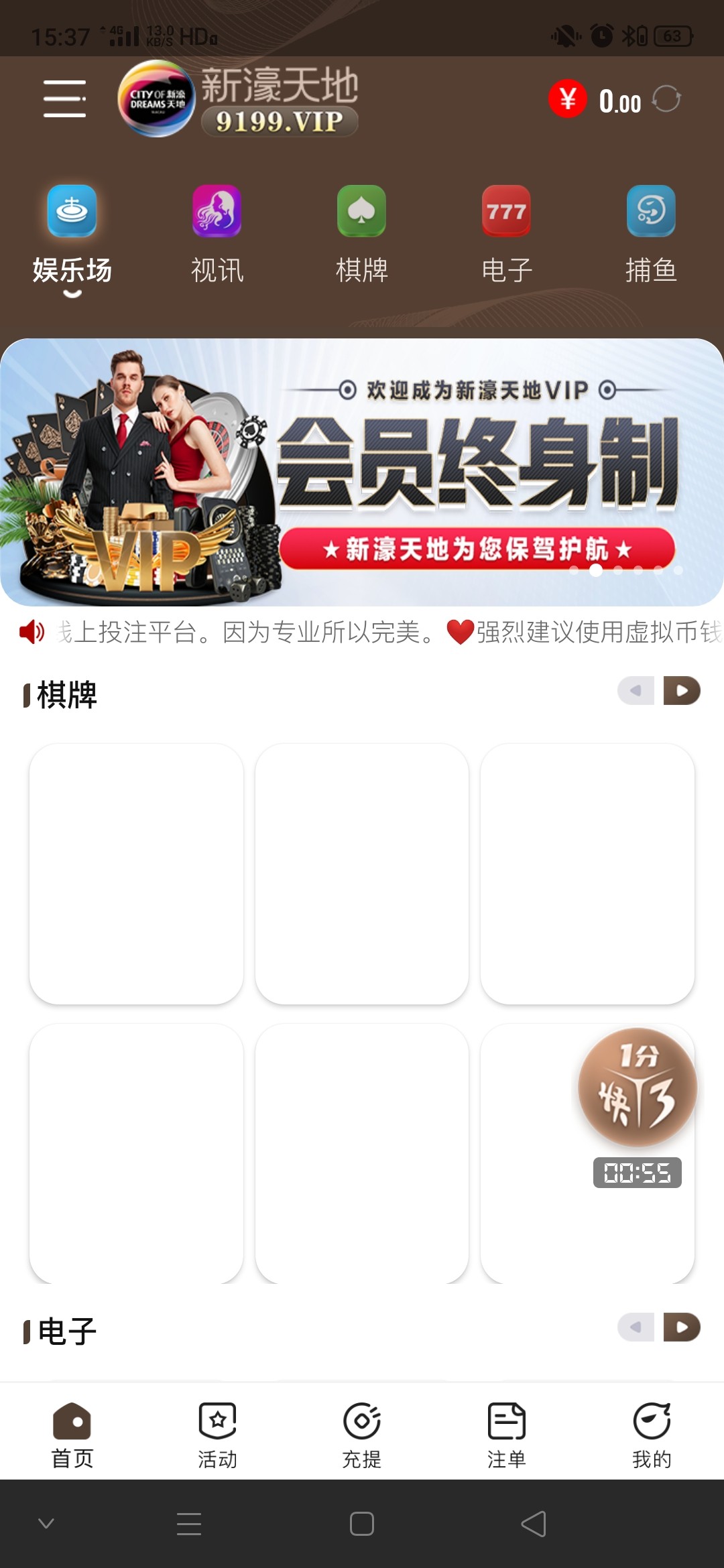Tap the system back button

[x=534, y=1524]
